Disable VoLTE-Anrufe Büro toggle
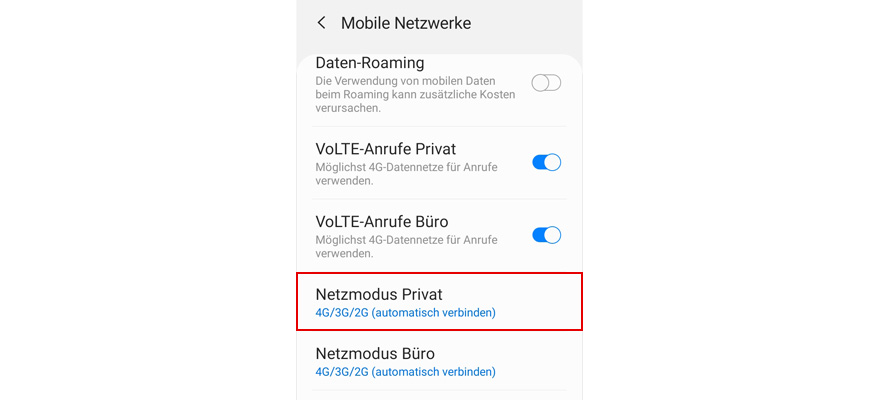Viewport: 879px width, 400px height. tap(546, 235)
